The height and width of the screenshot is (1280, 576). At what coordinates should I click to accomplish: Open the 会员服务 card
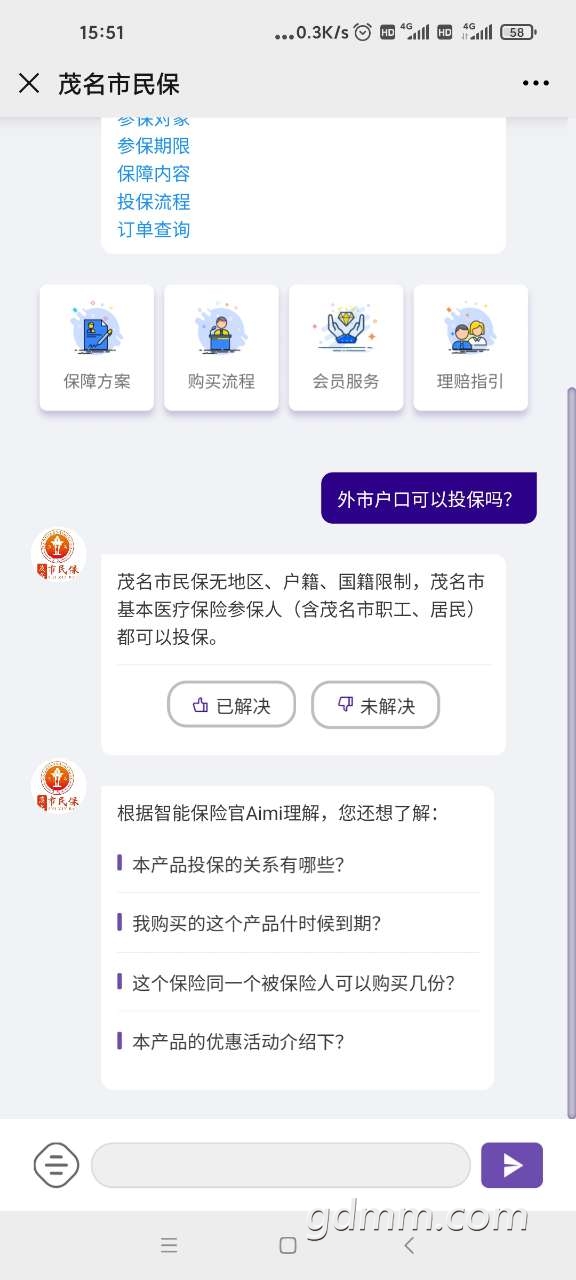point(346,347)
